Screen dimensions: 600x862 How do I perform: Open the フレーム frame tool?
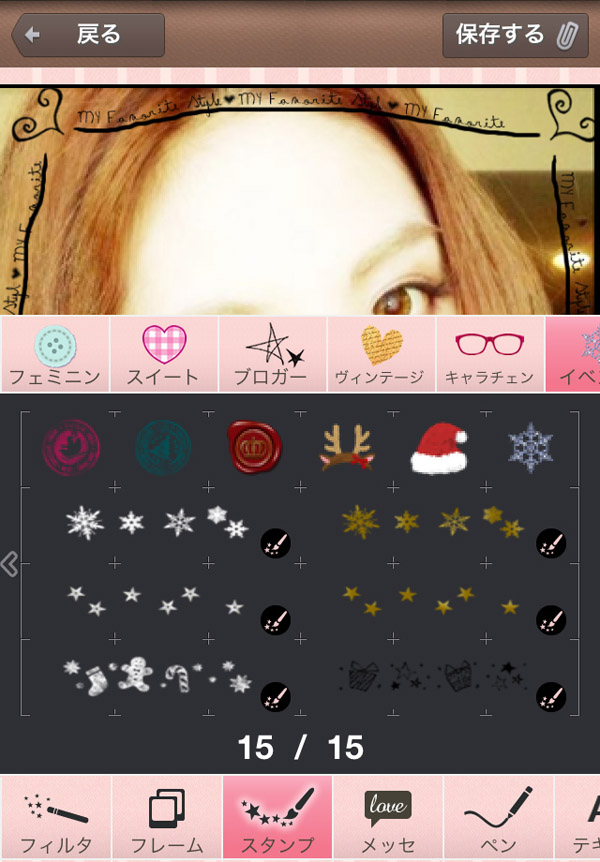tap(166, 818)
